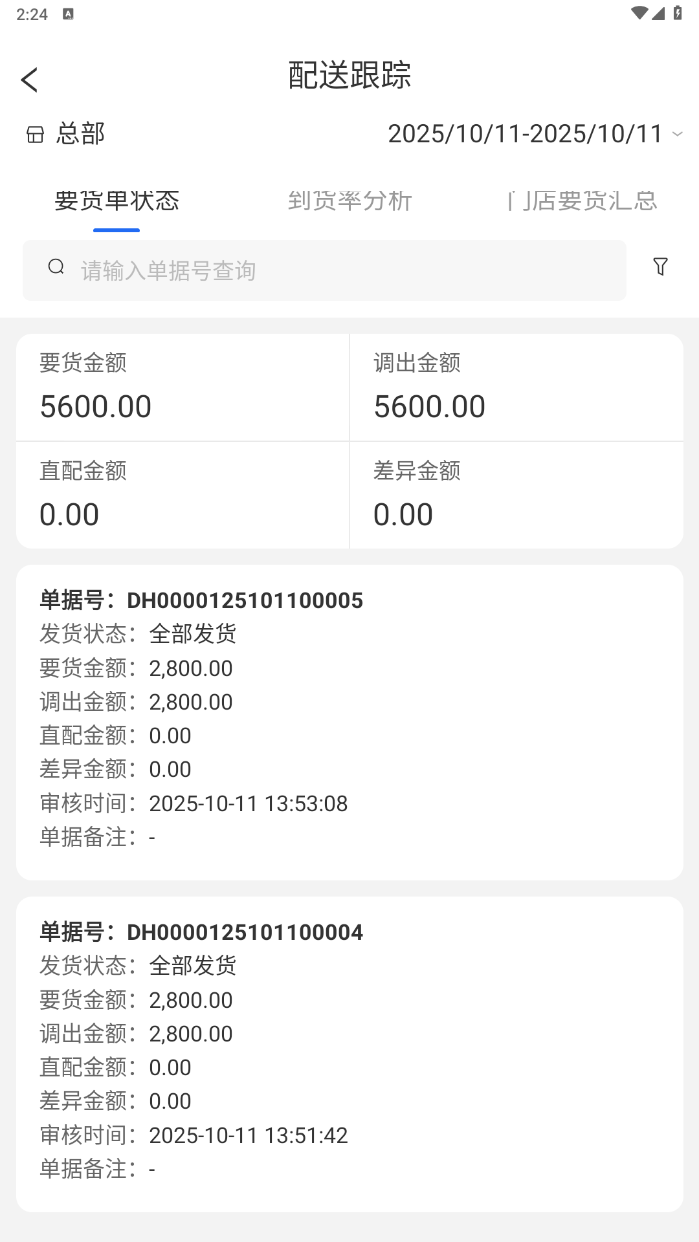Select the 要货单状态 tab
This screenshot has width=699, height=1242.
[117, 200]
